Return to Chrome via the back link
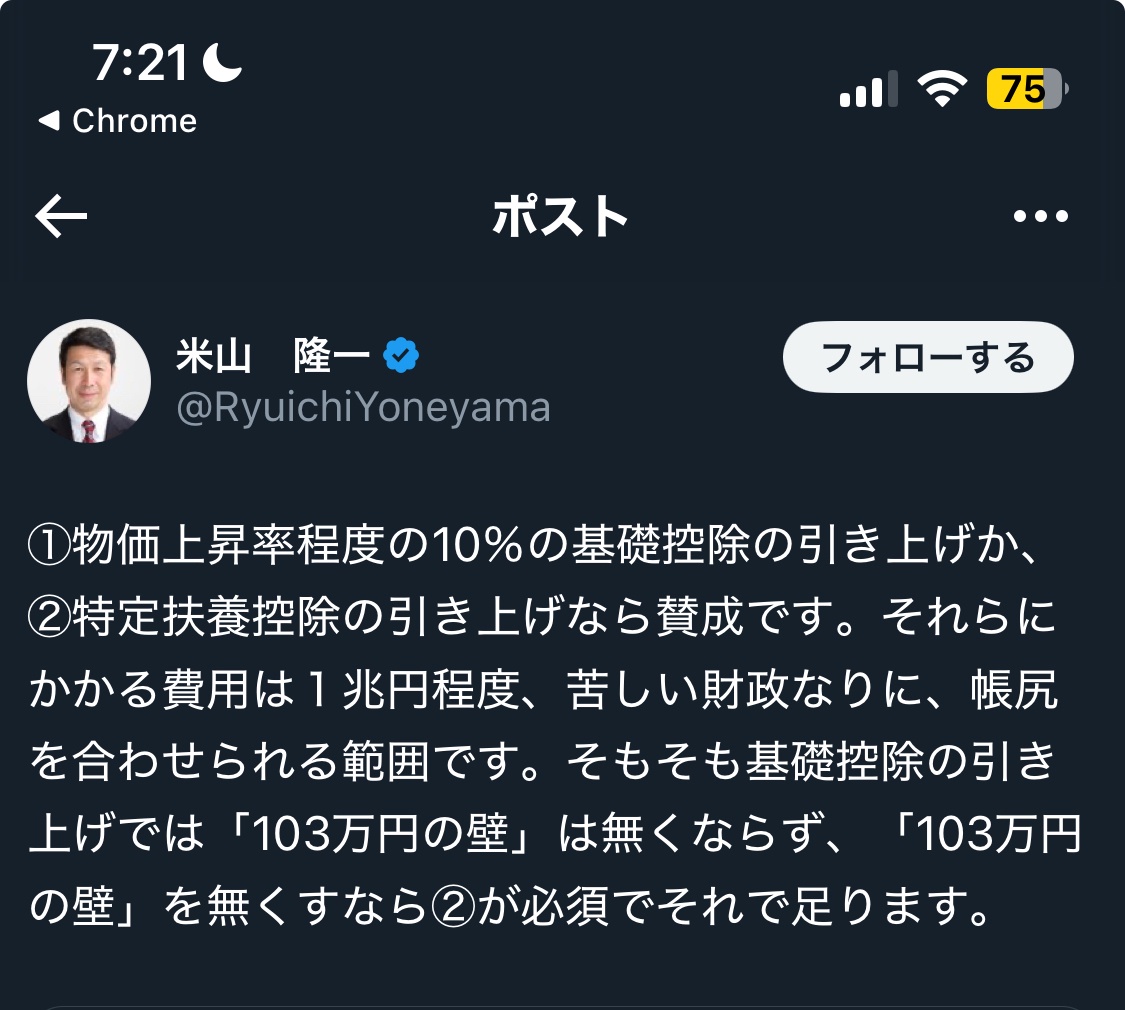The image size is (1125, 1010). 118,121
